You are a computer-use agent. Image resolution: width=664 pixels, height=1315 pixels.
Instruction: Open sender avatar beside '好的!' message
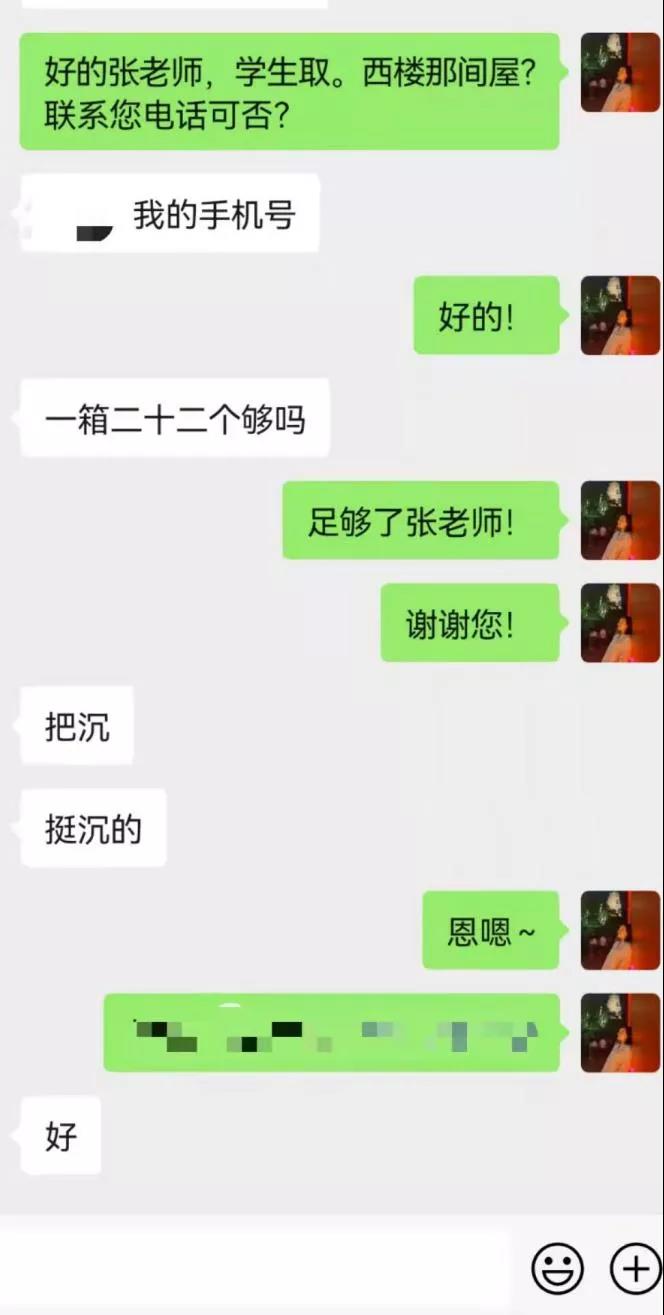pyautogui.click(x=620, y=315)
